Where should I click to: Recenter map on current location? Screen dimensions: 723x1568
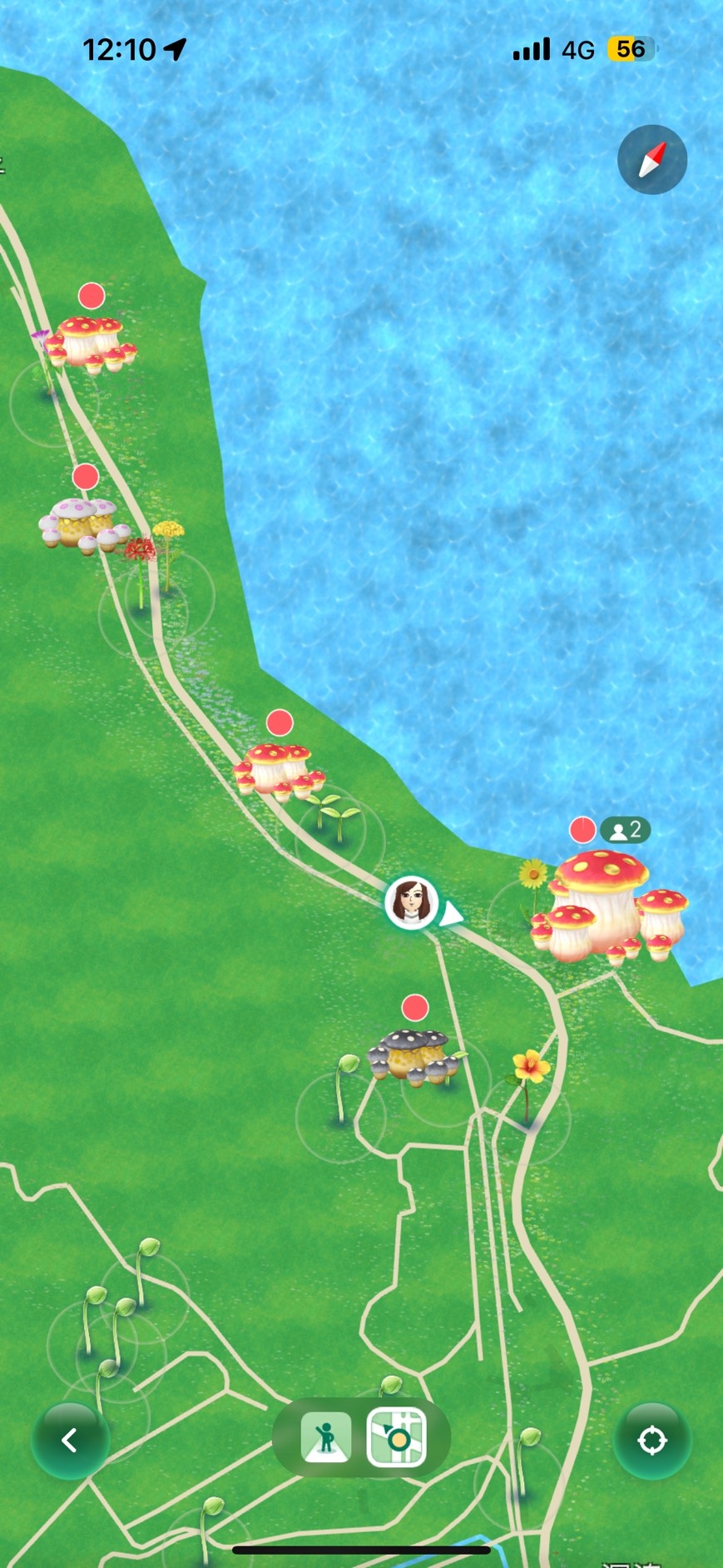pos(651,1440)
